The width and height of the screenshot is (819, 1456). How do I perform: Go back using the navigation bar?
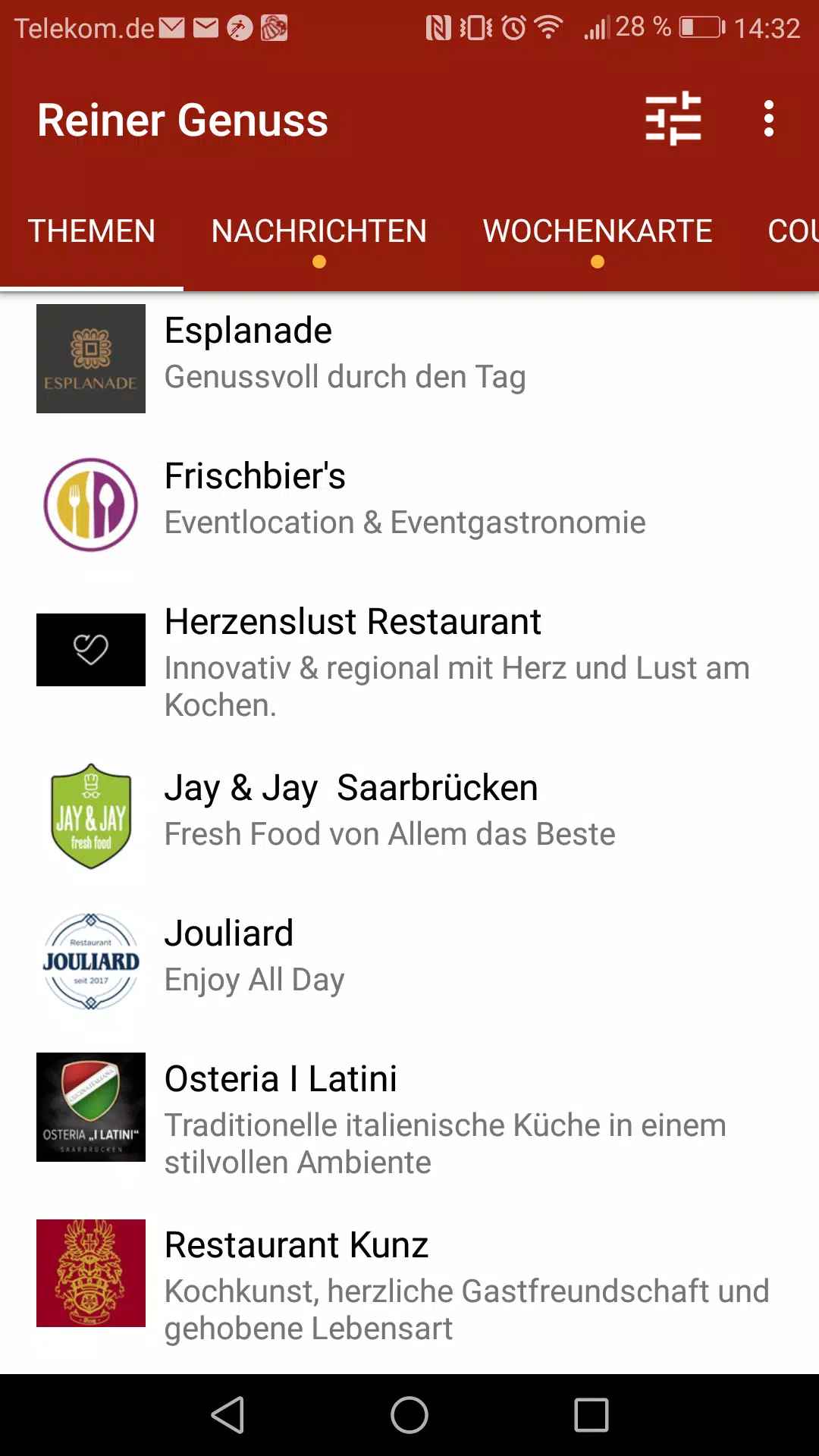pyautogui.click(x=227, y=1415)
